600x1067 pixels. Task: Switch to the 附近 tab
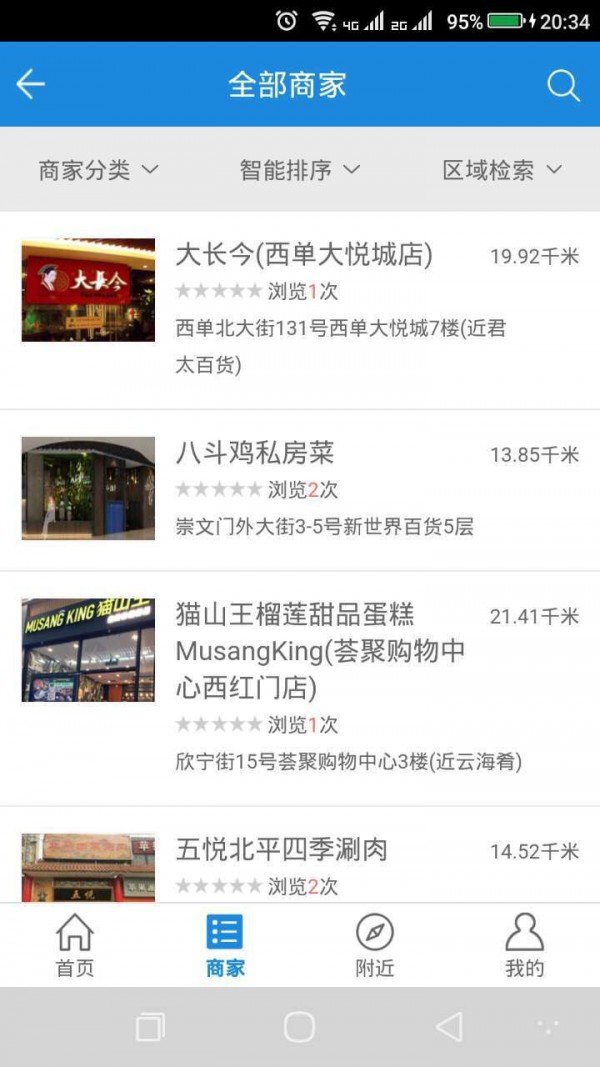pos(374,945)
